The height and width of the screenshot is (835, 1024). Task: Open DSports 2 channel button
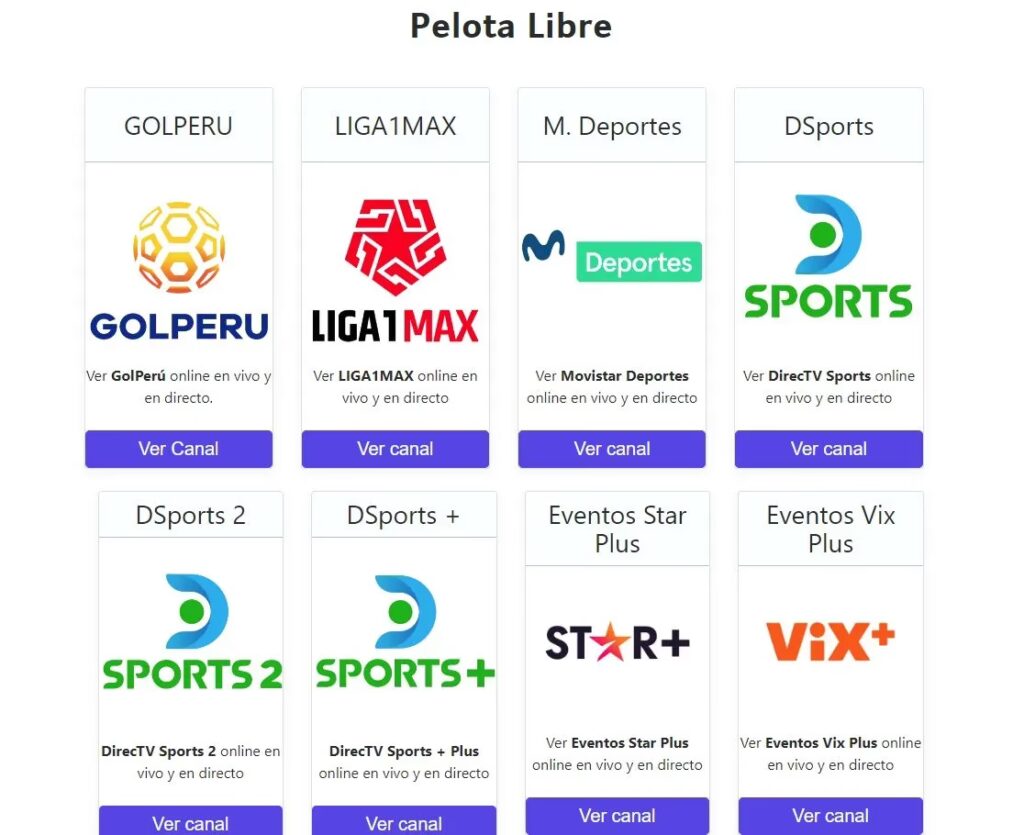pyautogui.click(x=190, y=822)
